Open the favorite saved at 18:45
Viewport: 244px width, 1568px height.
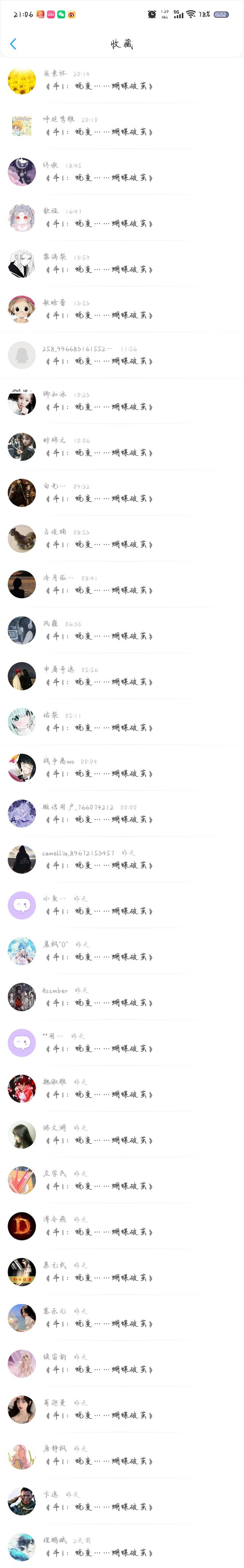pos(122,172)
